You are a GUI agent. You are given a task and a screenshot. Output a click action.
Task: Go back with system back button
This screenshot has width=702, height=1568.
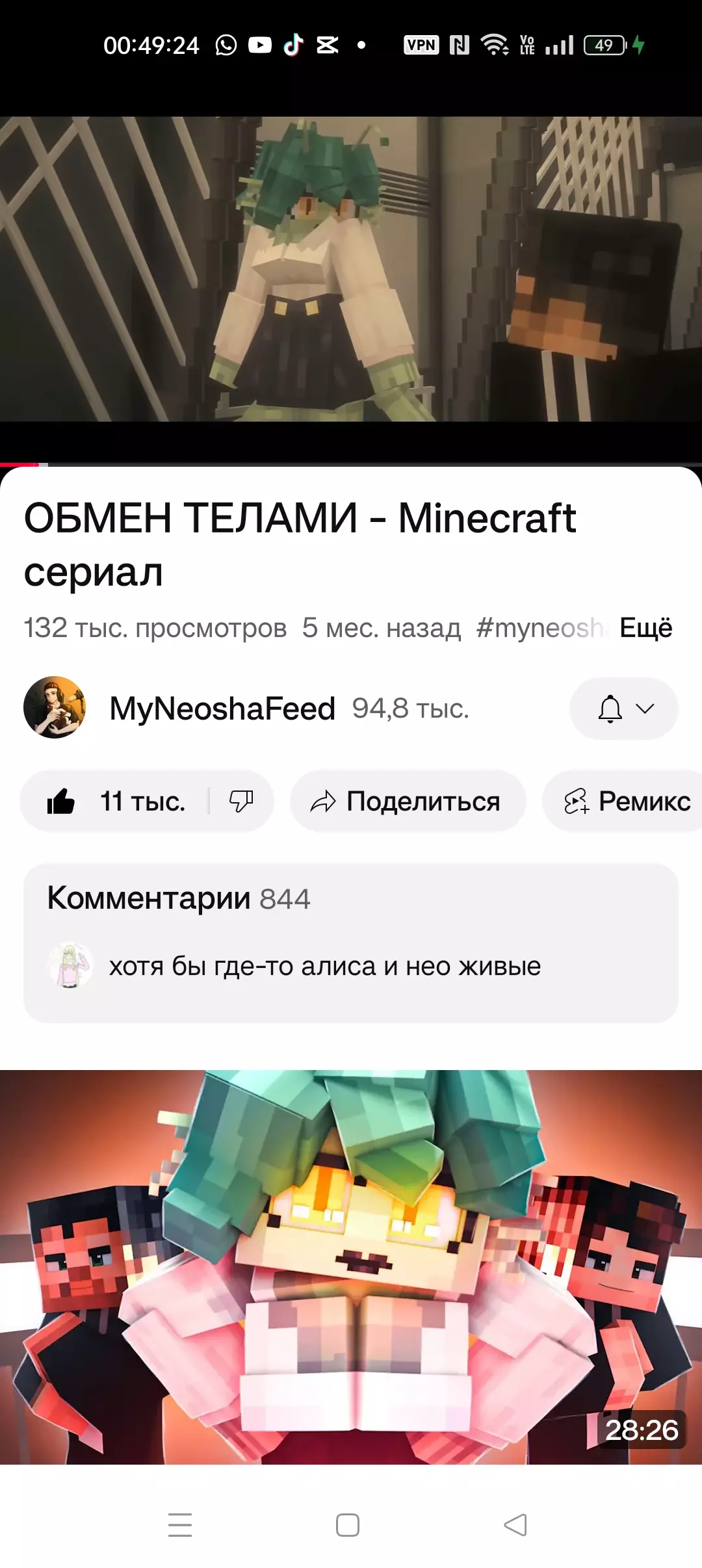515,1524
